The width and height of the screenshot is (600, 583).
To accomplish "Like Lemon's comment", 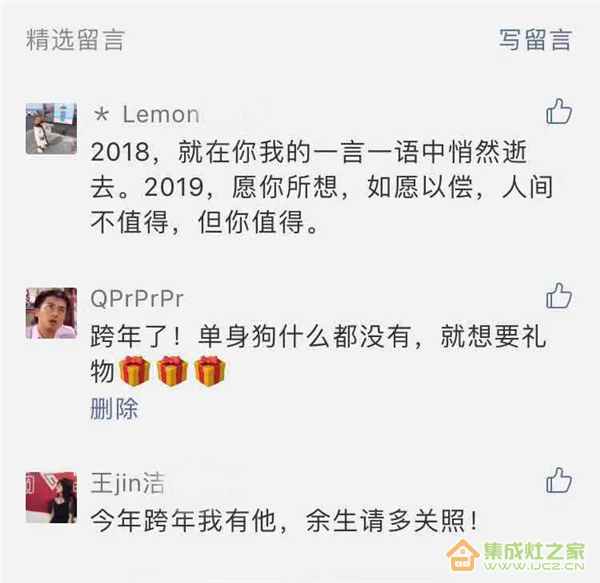I will pyautogui.click(x=559, y=112).
